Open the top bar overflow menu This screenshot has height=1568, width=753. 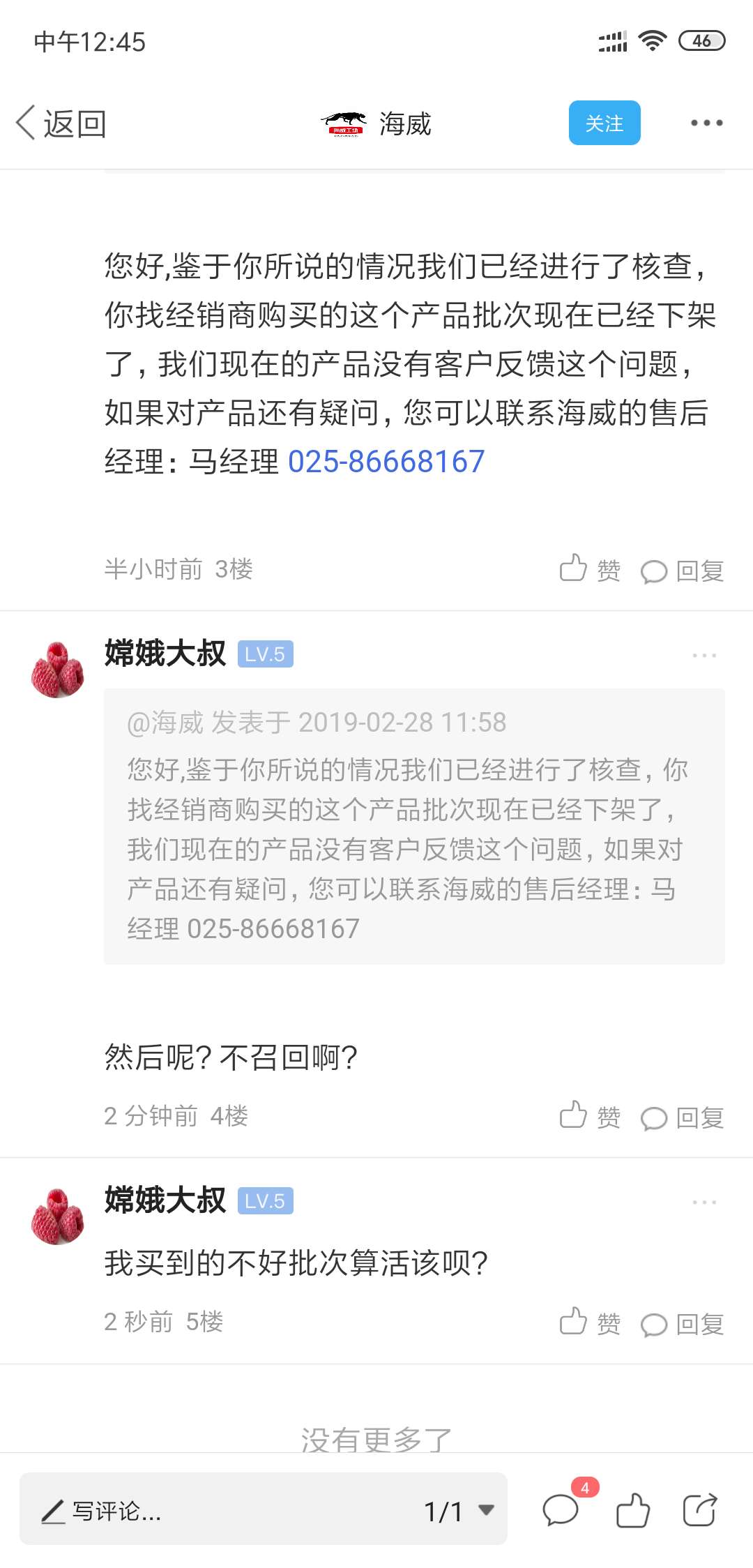point(706,123)
